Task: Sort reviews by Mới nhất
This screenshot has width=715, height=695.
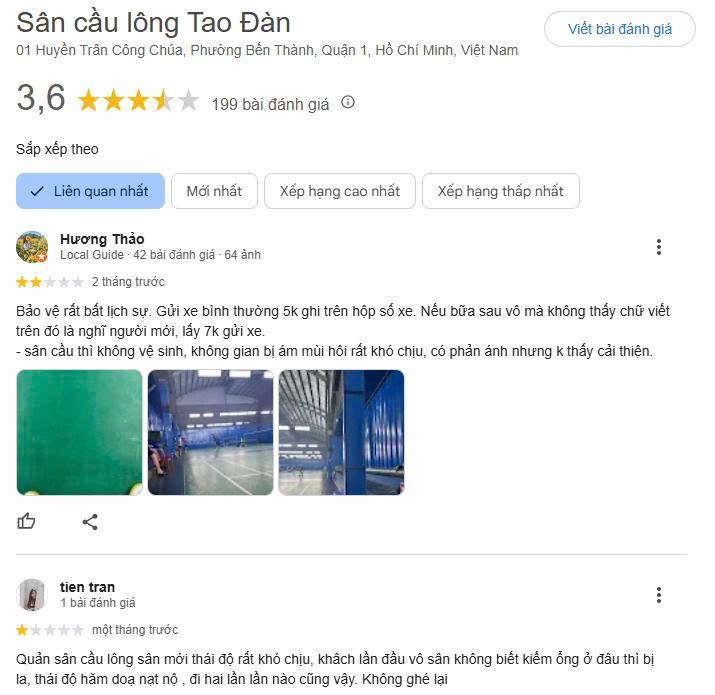Action: (214, 191)
